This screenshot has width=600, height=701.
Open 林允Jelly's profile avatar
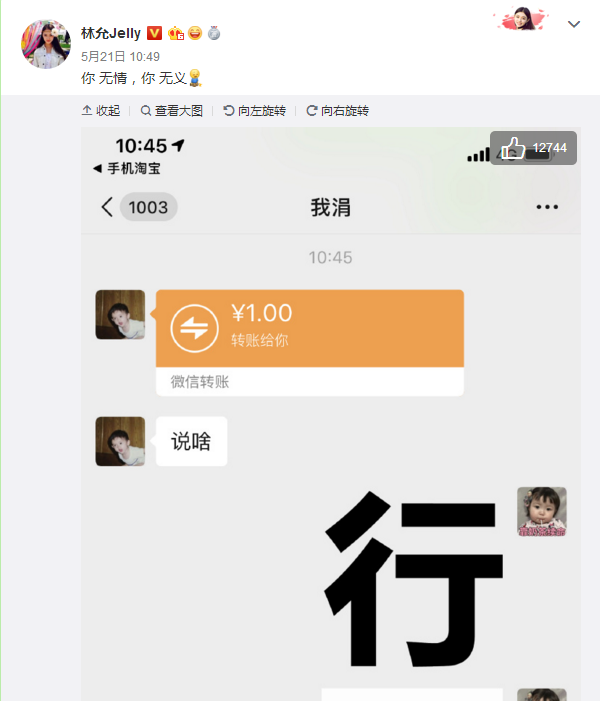coord(46,44)
